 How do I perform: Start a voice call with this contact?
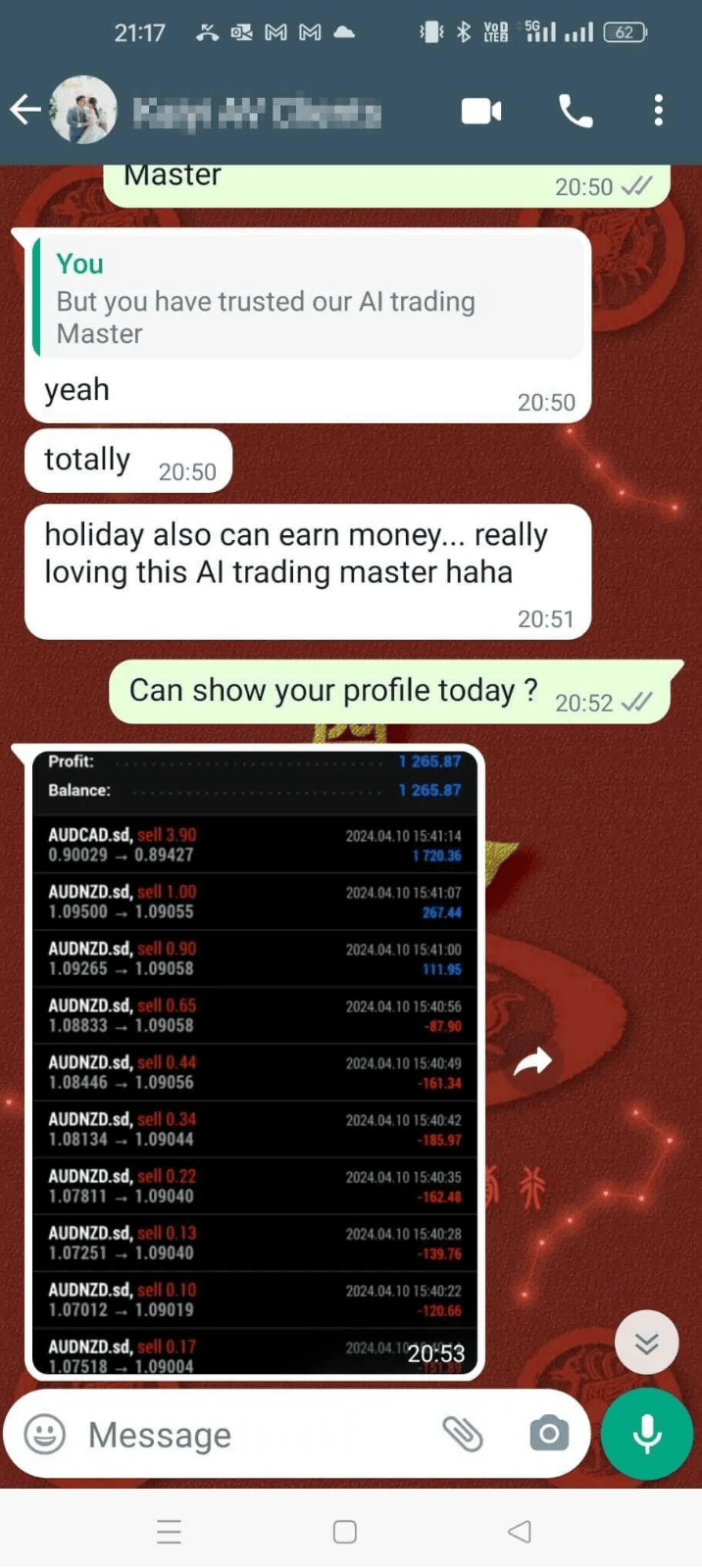point(576,111)
